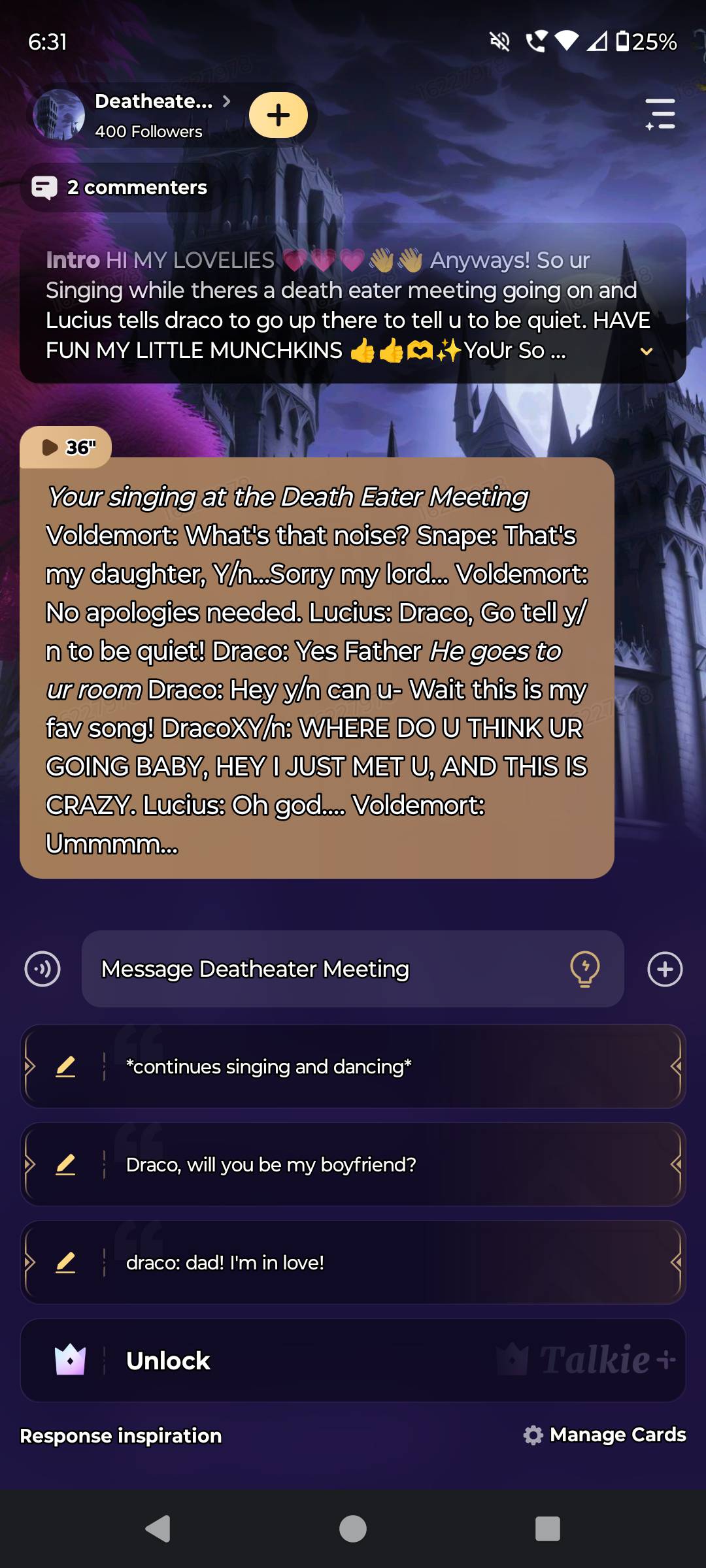Play the 36-second voice message

(65, 448)
